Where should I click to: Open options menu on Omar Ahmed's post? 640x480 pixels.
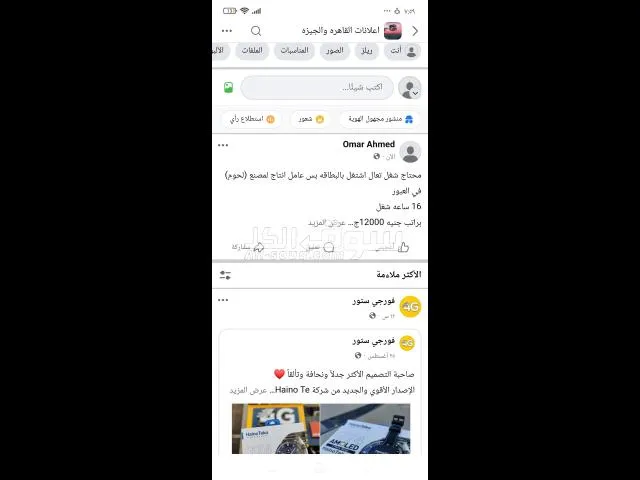pos(223,145)
